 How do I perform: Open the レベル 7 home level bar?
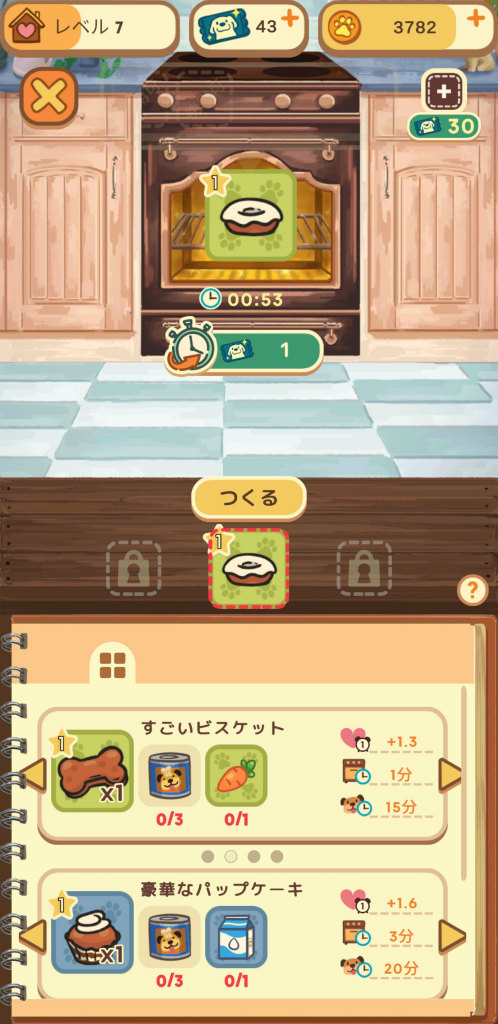(x=90, y=28)
